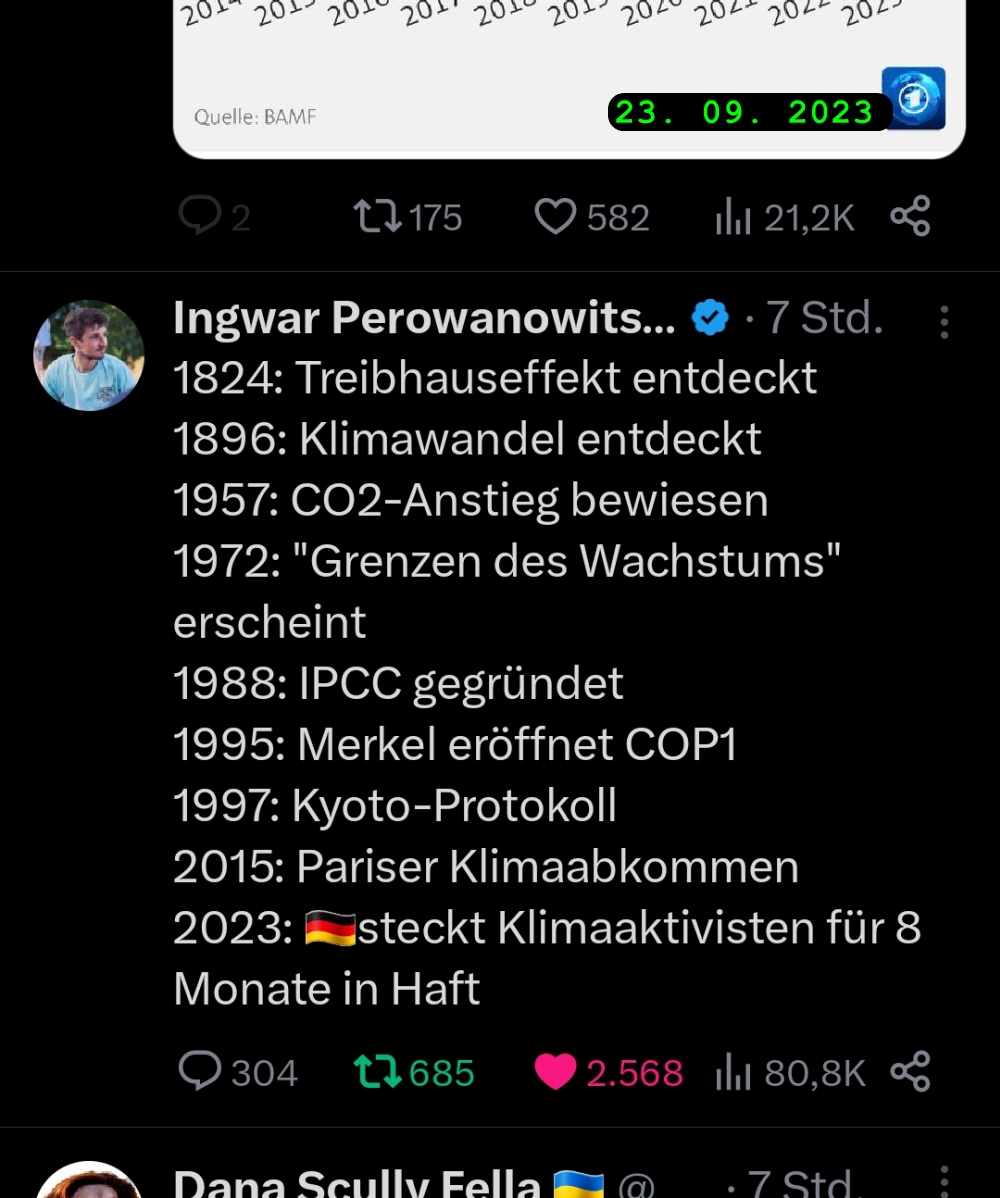Reply to Ingwar Perowanowitsch's tweet
This screenshot has width=1000, height=1198.
pyautogui.click(x=200, y=1072)
